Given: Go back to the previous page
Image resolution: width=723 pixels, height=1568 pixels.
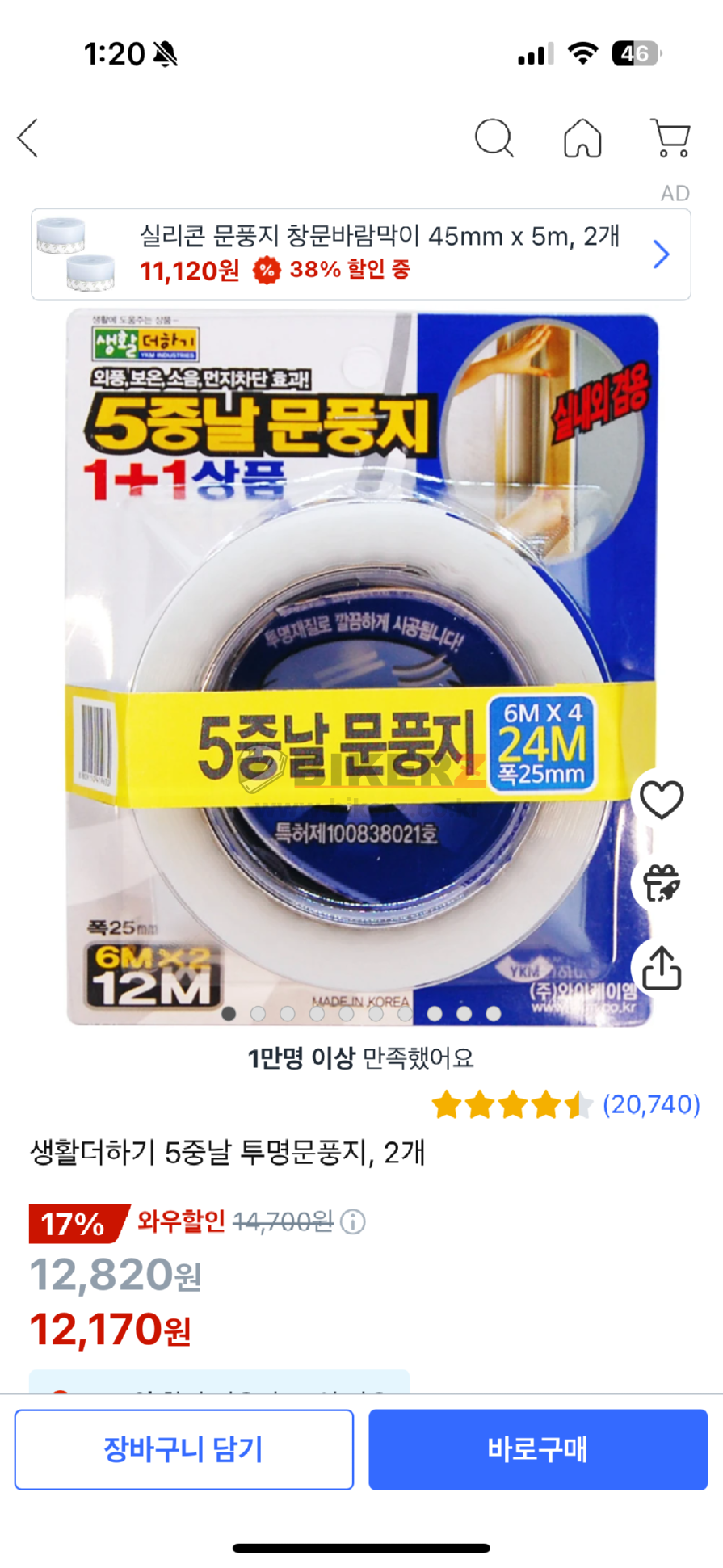Looking at the screenshot, I should (28, 137).
